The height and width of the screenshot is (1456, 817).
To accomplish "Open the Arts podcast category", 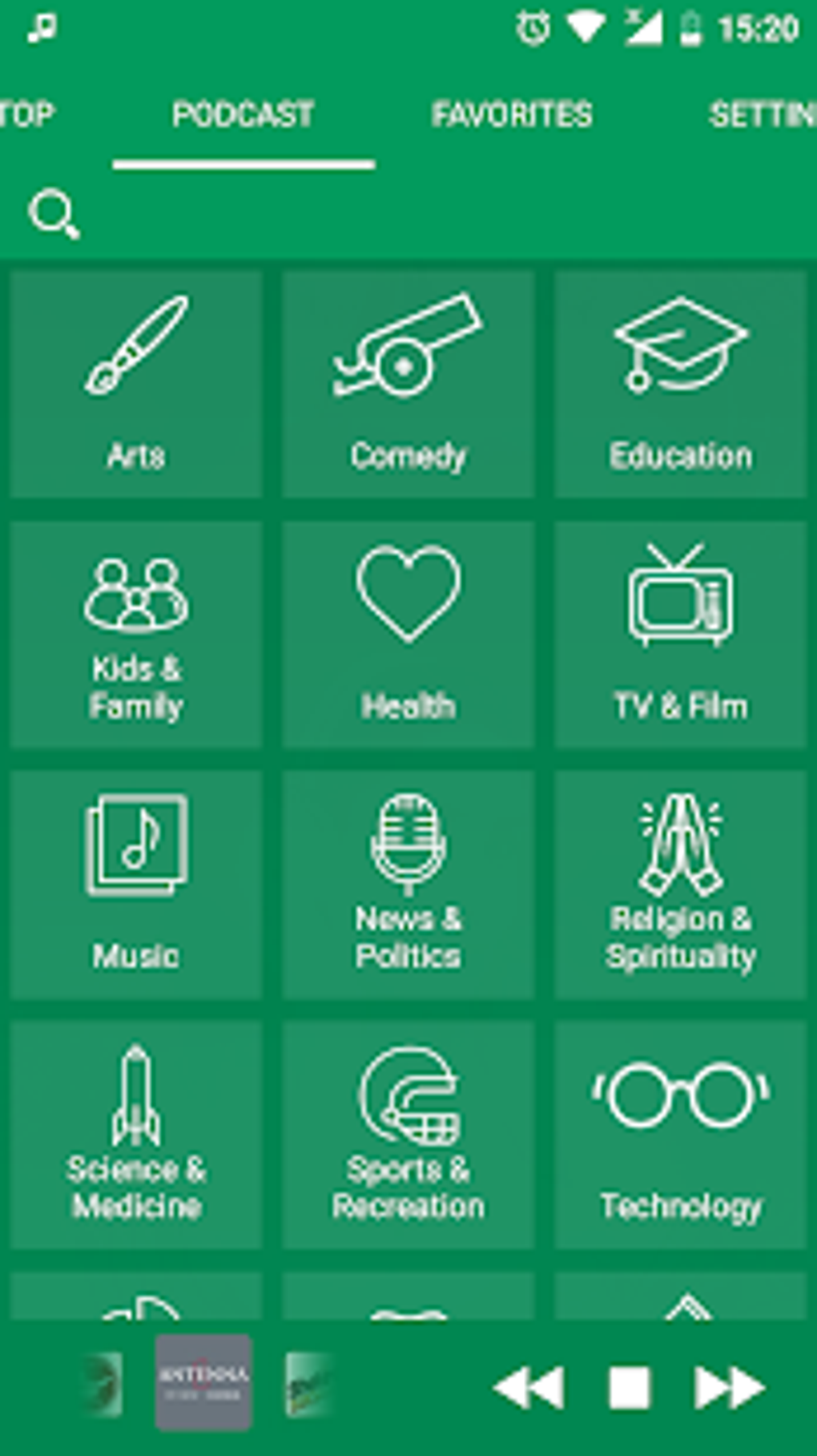I will coord(136,384).
